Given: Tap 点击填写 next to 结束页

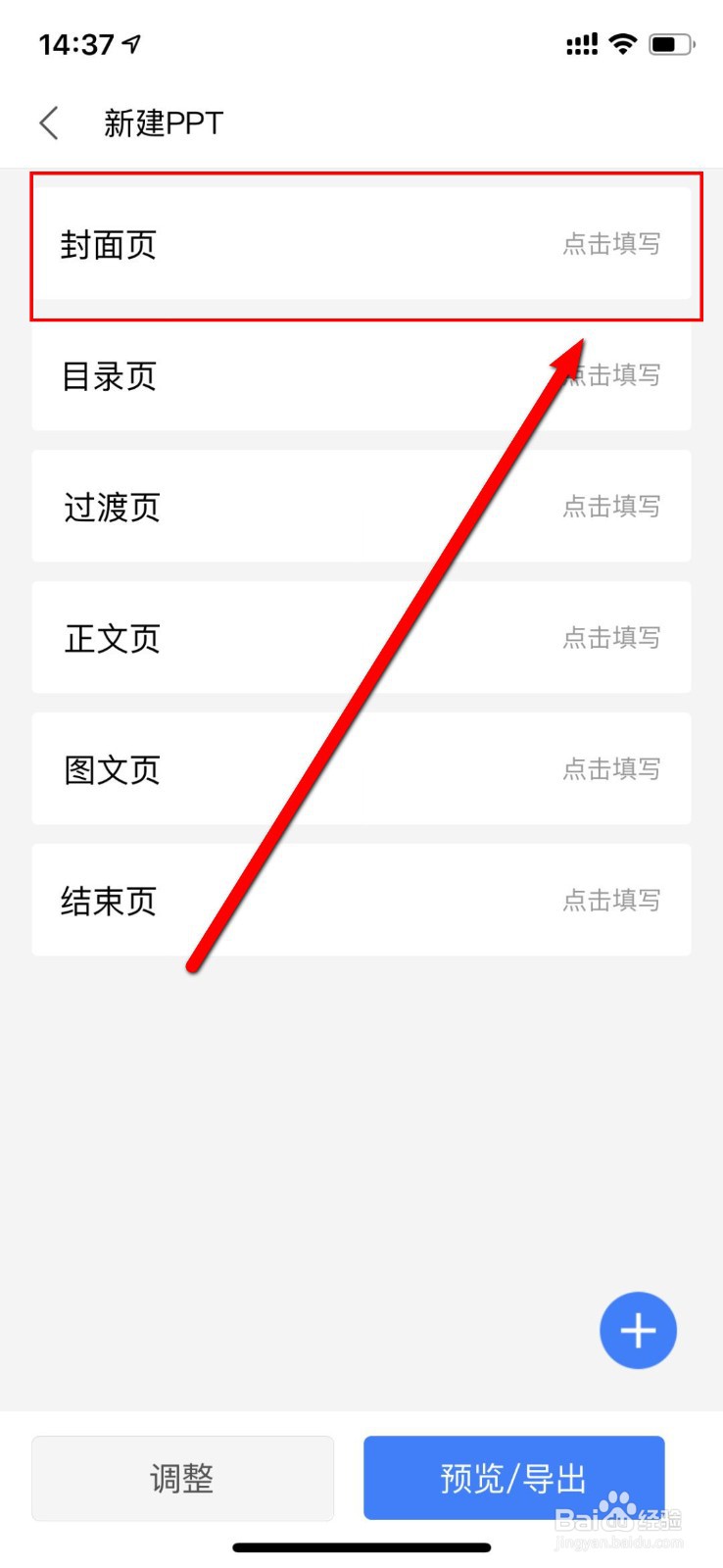Looking at the screenshot, I should point(611,900).
